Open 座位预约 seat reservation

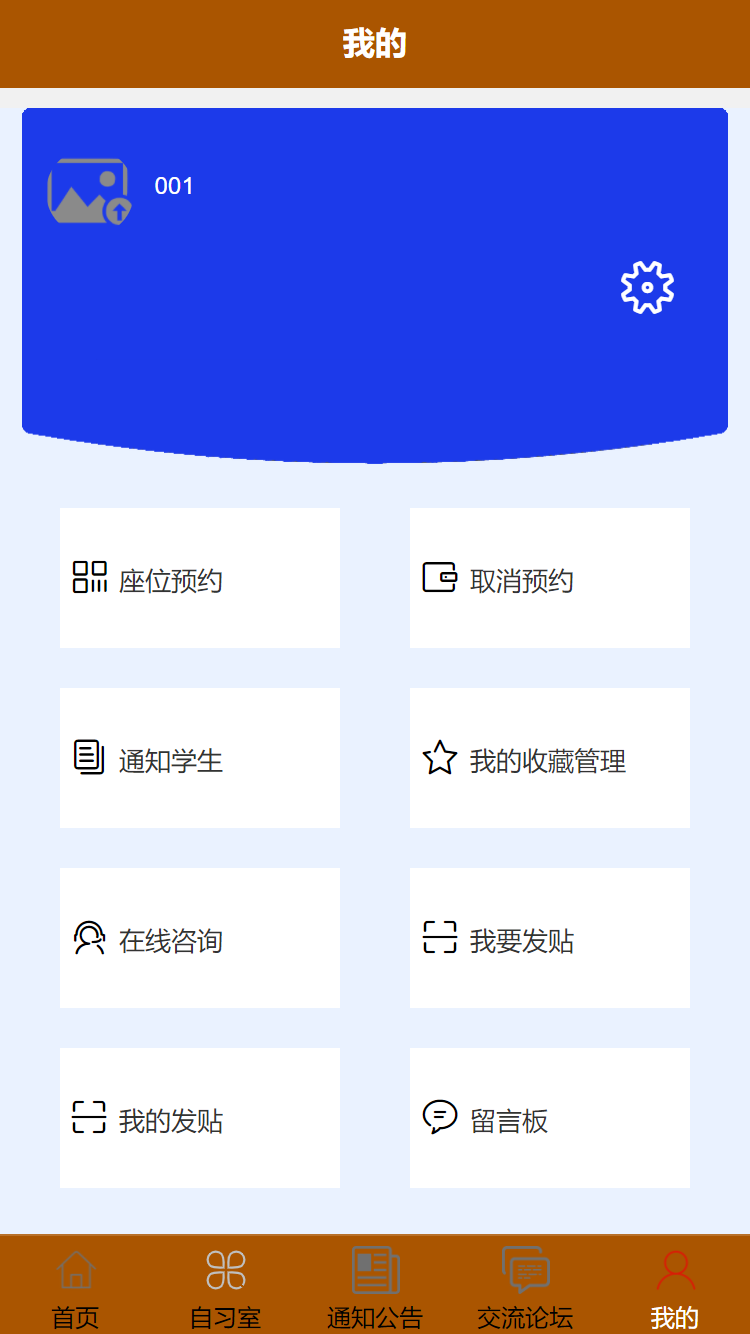[200, 578]
